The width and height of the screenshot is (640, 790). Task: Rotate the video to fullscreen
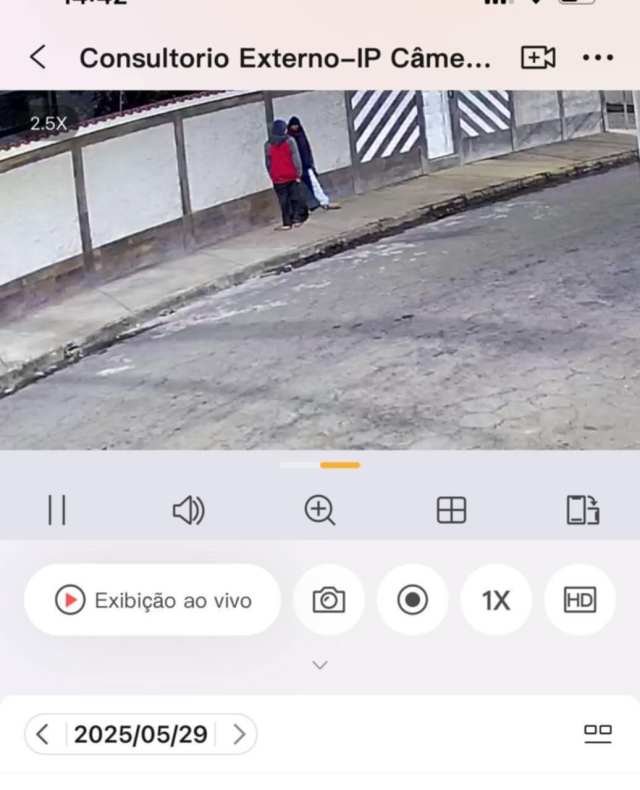(x=583, y=510)
